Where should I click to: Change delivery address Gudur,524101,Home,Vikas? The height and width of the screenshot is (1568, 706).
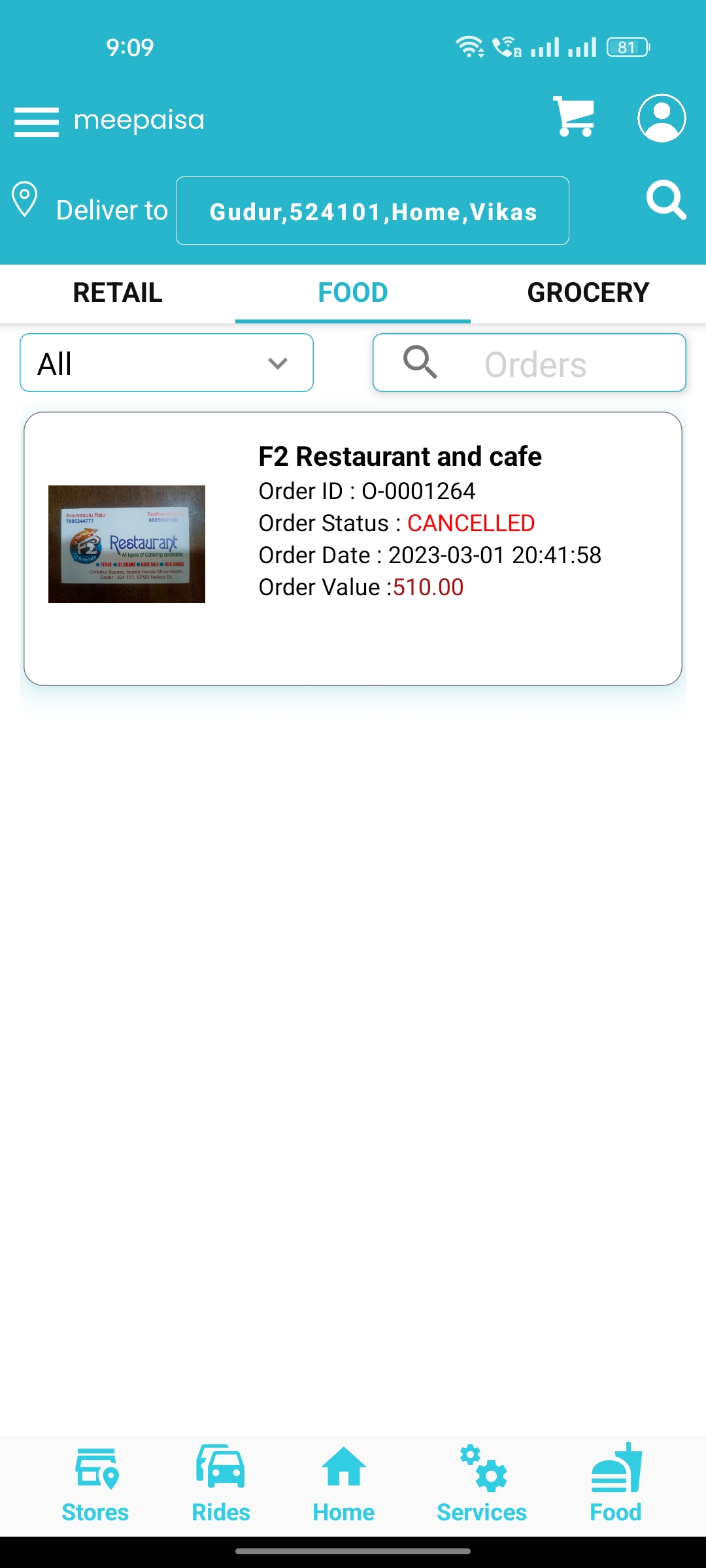(373, 211)
